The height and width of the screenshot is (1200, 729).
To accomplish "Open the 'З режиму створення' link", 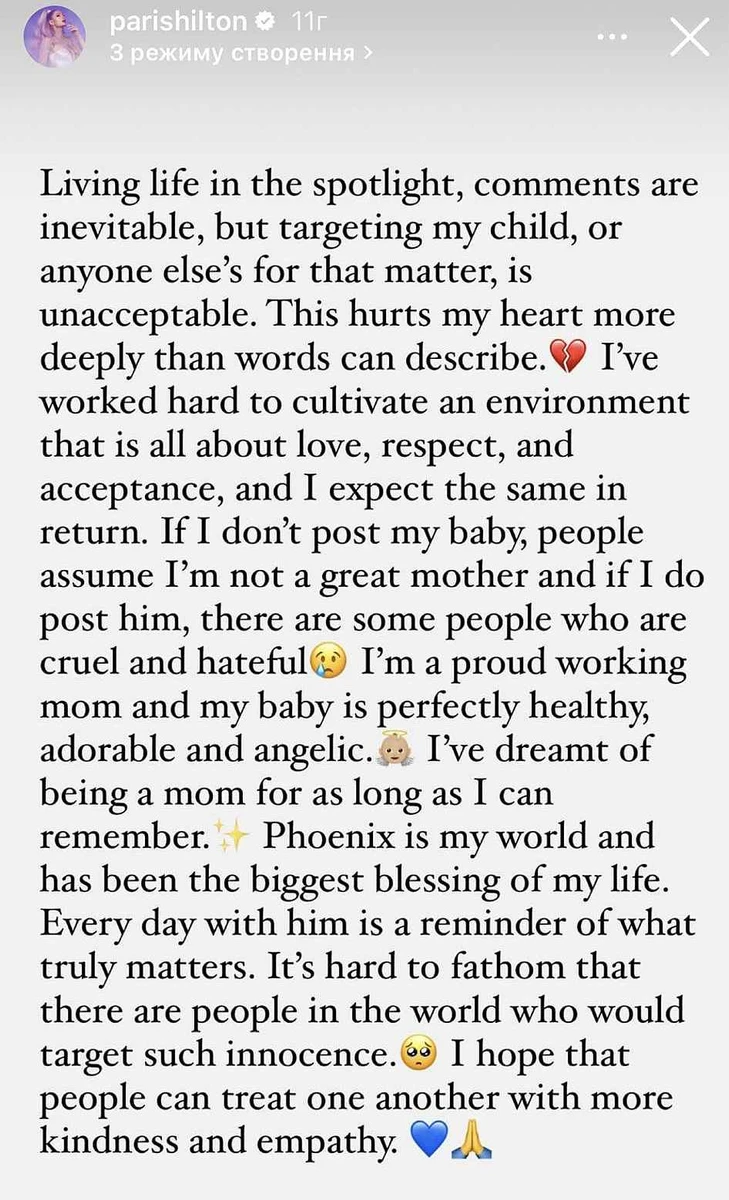I will pos(240,52).
